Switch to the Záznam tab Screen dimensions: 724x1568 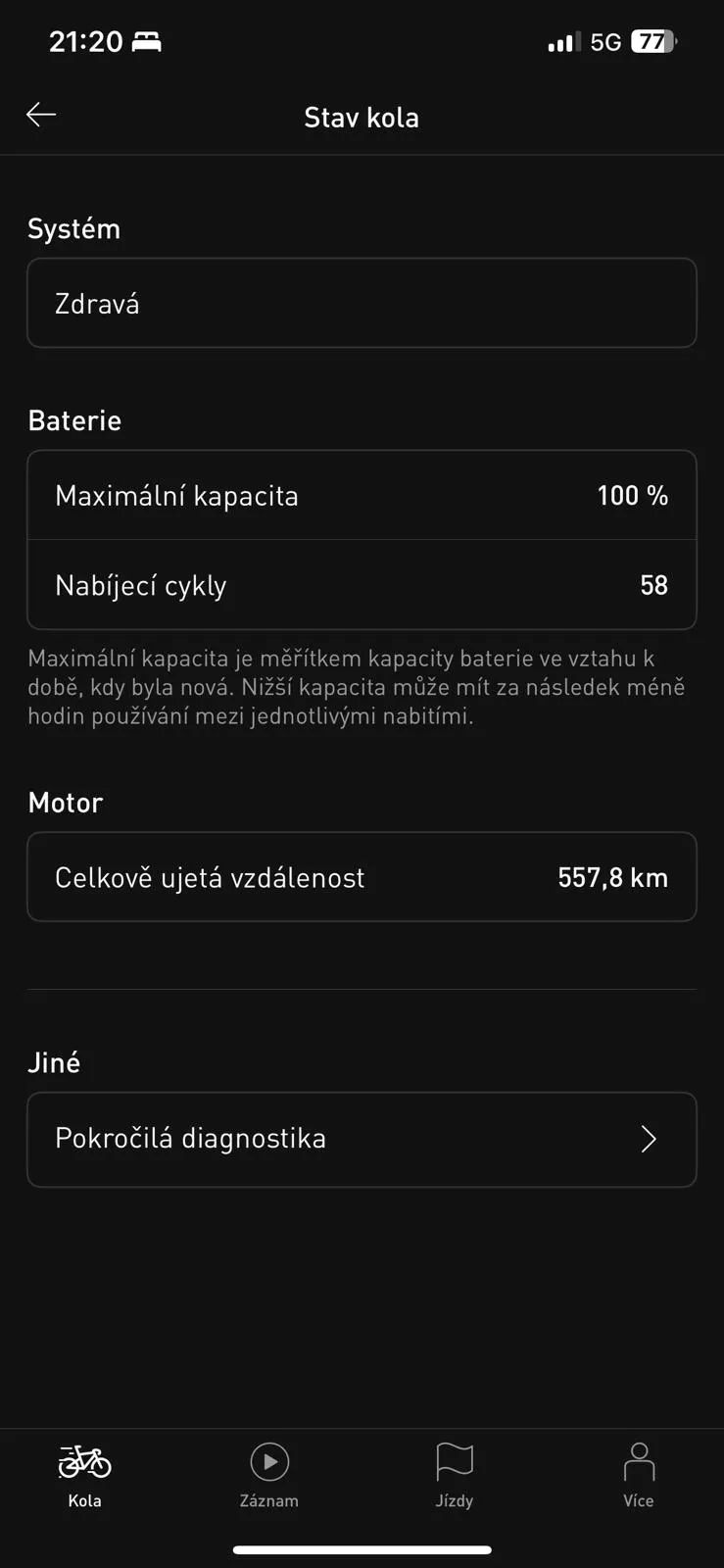[269, 1475]
